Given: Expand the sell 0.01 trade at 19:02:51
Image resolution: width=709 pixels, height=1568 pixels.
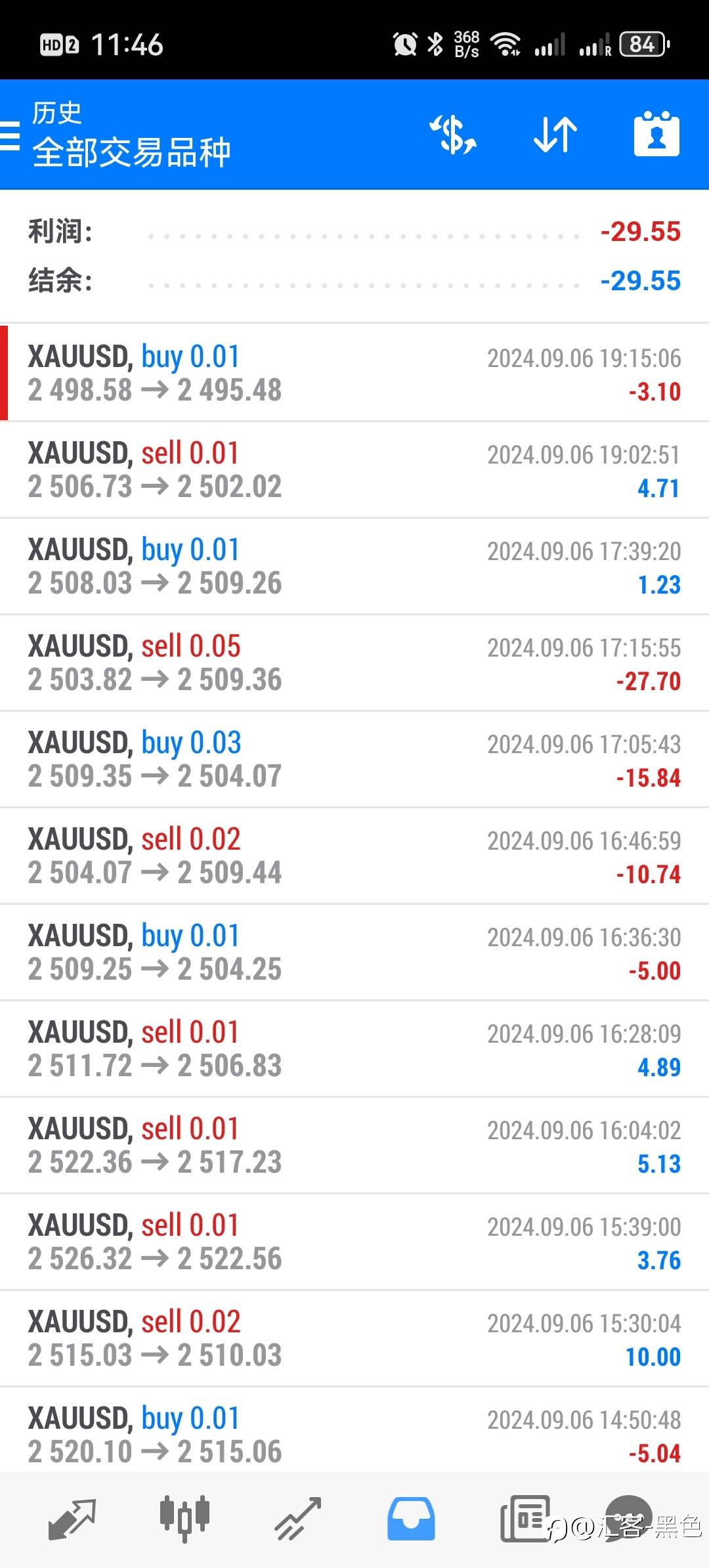Looking at the screenshot, I should [354, 469].
